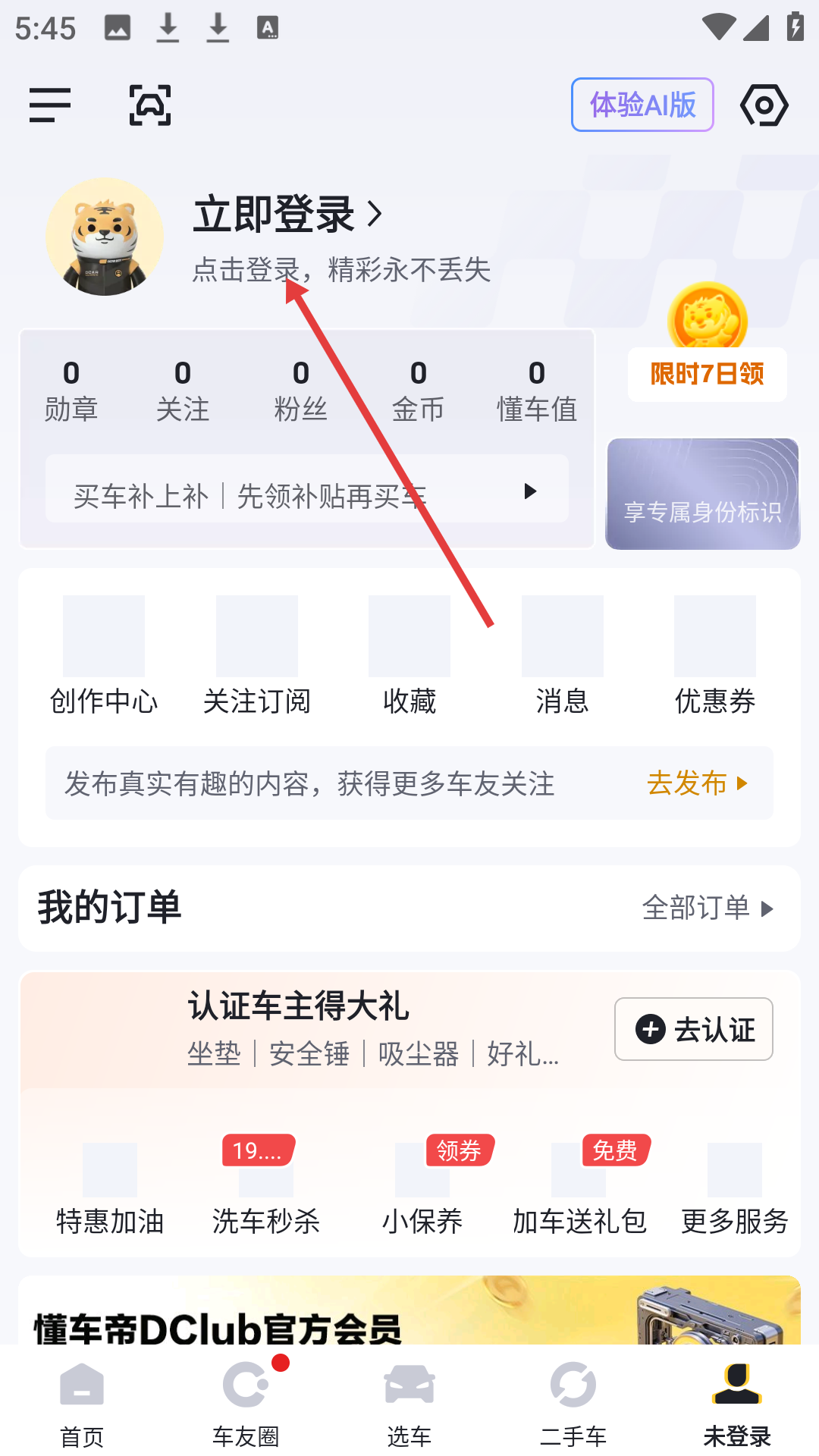Image resolution: width=819 pixels, height=1456 pixels.
Task: Tap 去发布 to publish content
Action: [697, 783]
